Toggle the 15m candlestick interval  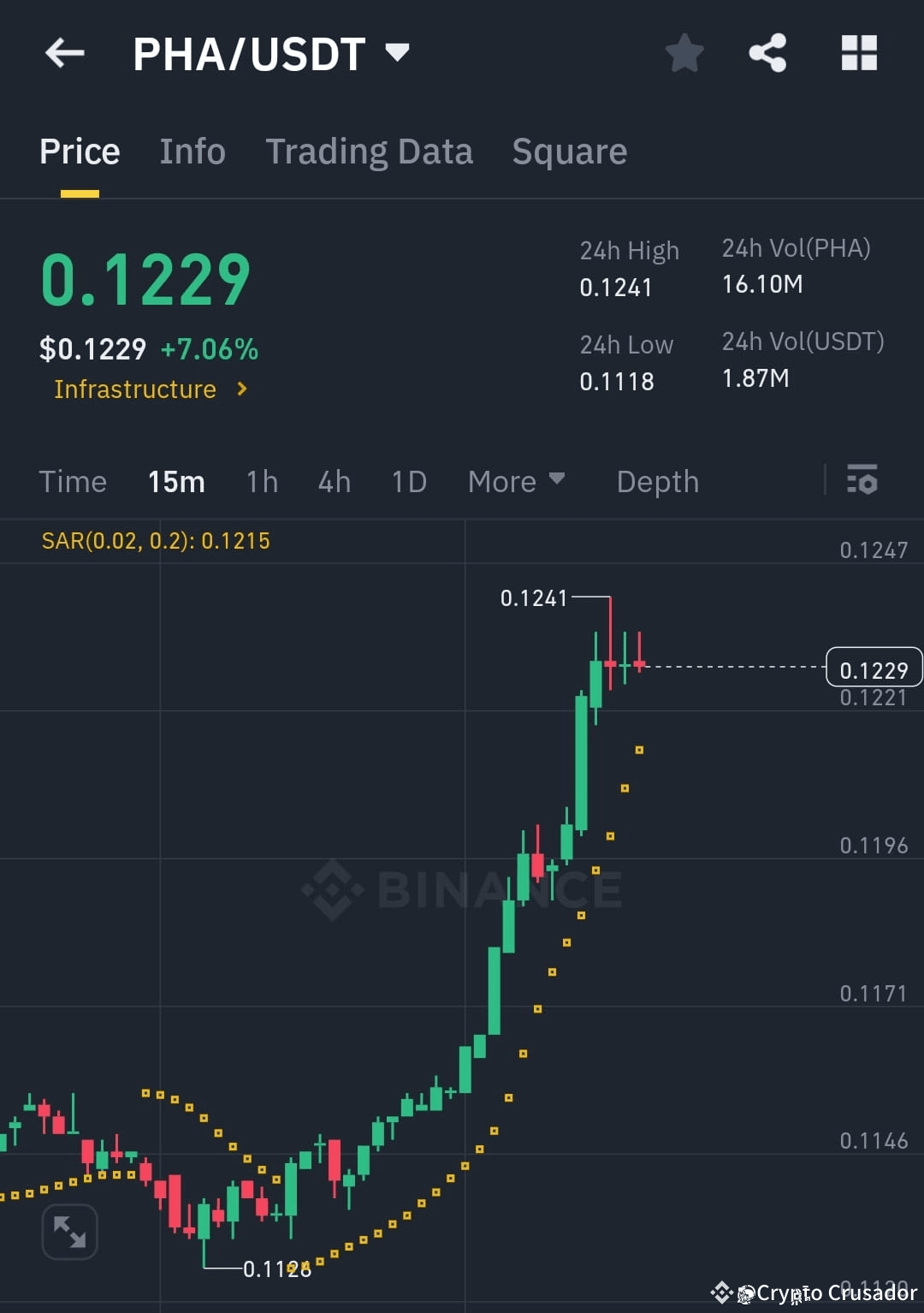pos(175,481)
